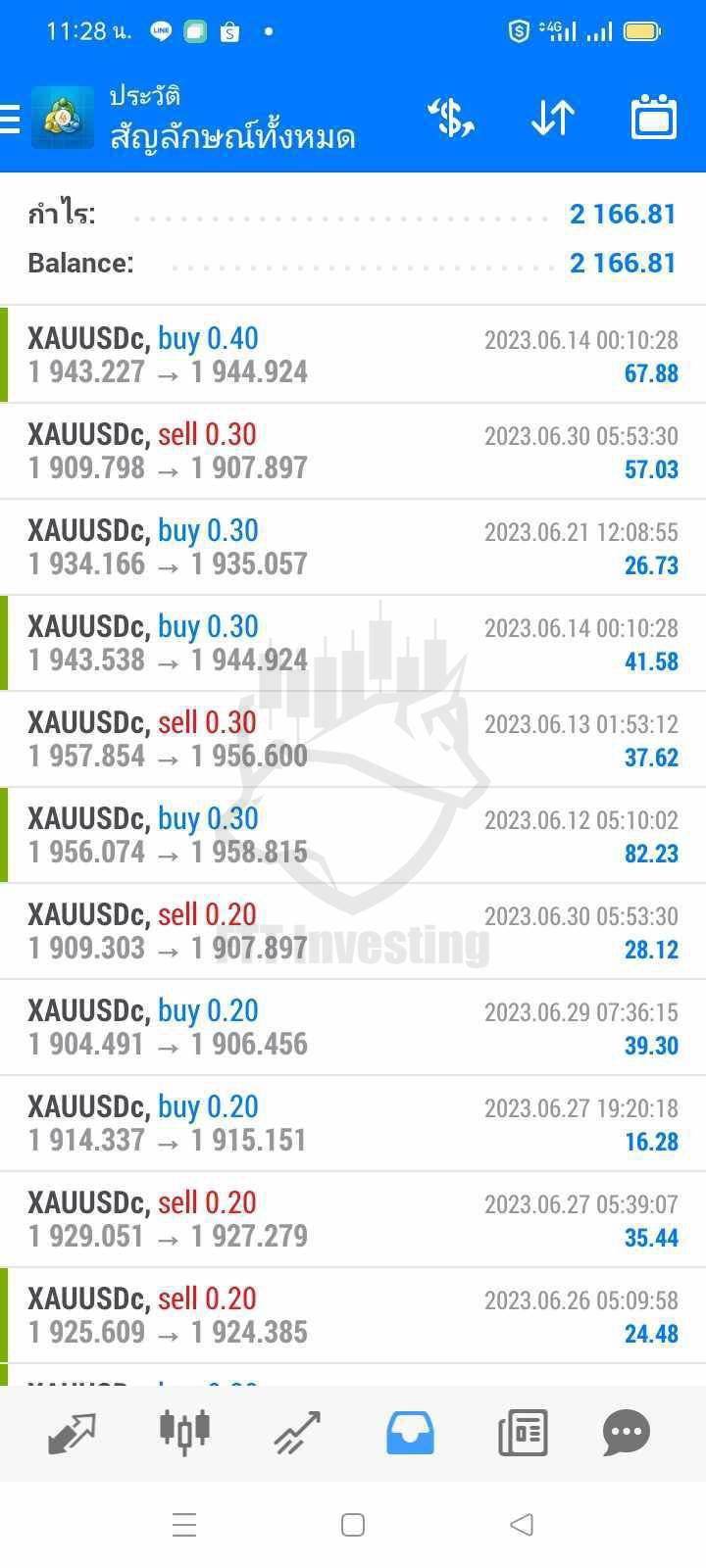Screen dimensions: 706x1568
Task: Go to the system home screen
Action: (x=353, y=1524)
